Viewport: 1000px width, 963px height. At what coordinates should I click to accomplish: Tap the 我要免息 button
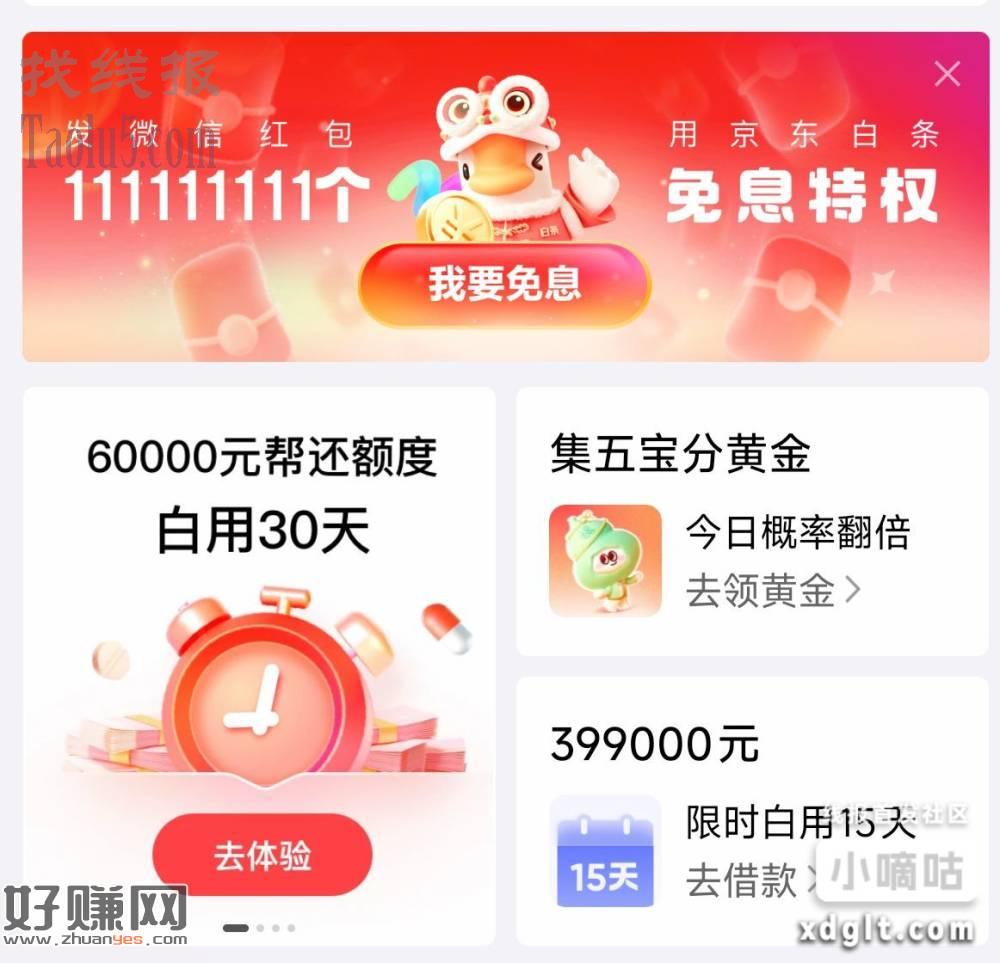point(504,284)
